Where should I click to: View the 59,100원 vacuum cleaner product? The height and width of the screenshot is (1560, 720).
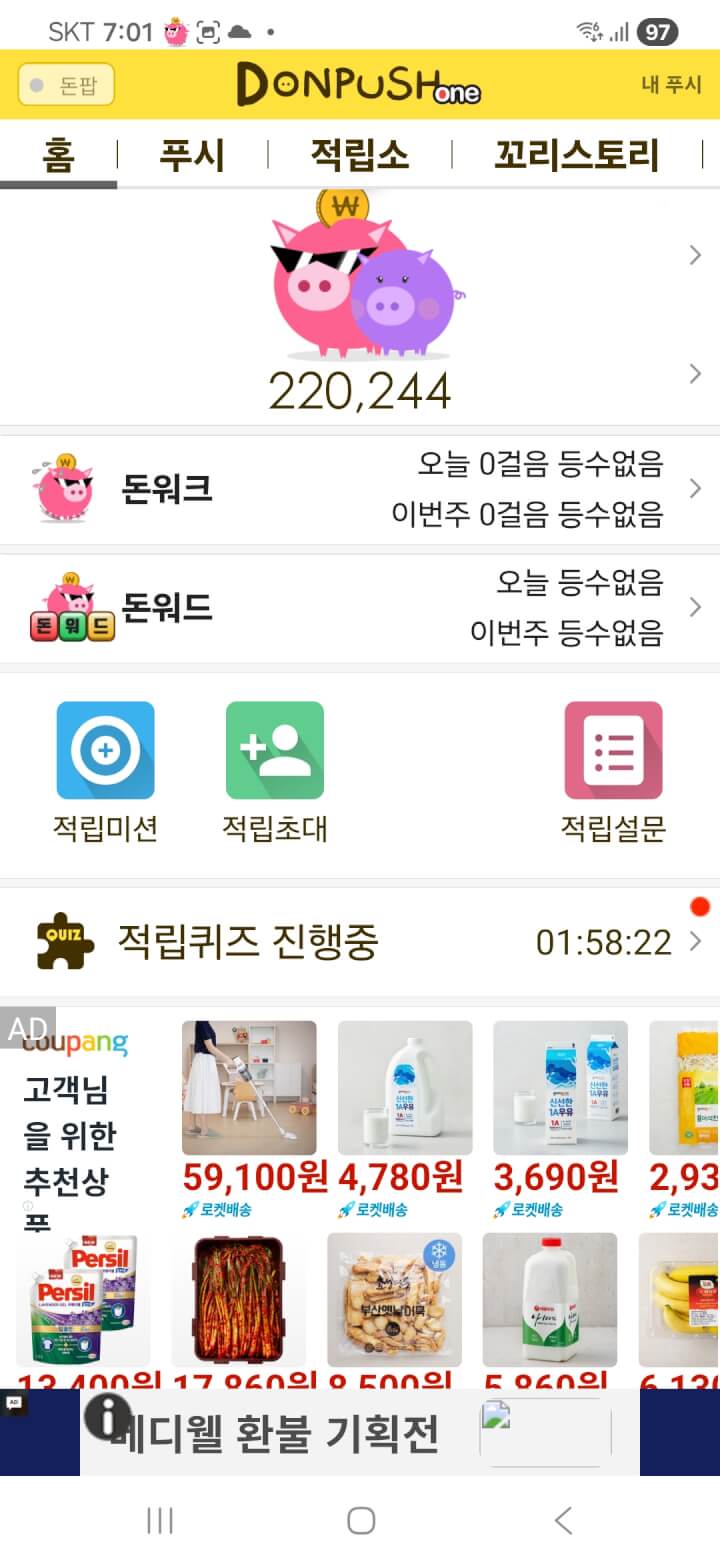point(249,1088)
